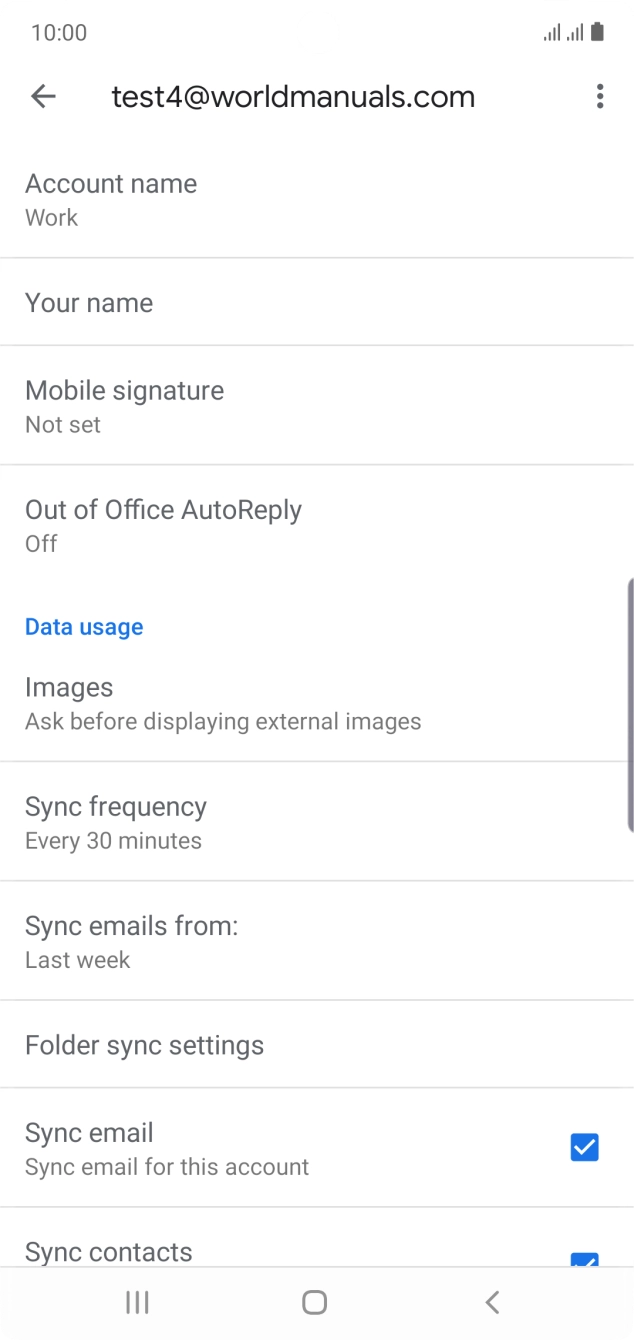The image size is (634, 1340).
Task: Adjust the Sync frequency
Action: (x=316, y=822)
